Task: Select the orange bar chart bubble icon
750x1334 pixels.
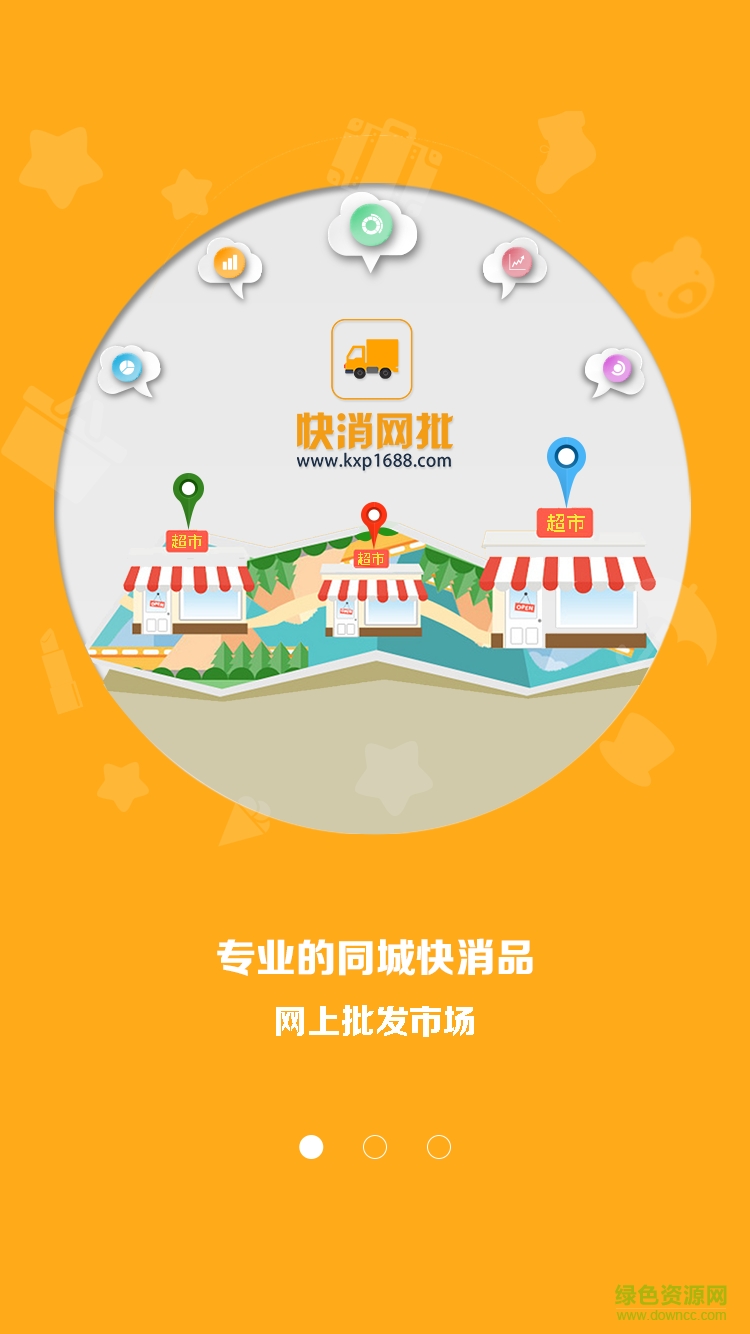Action: (228, 262)
